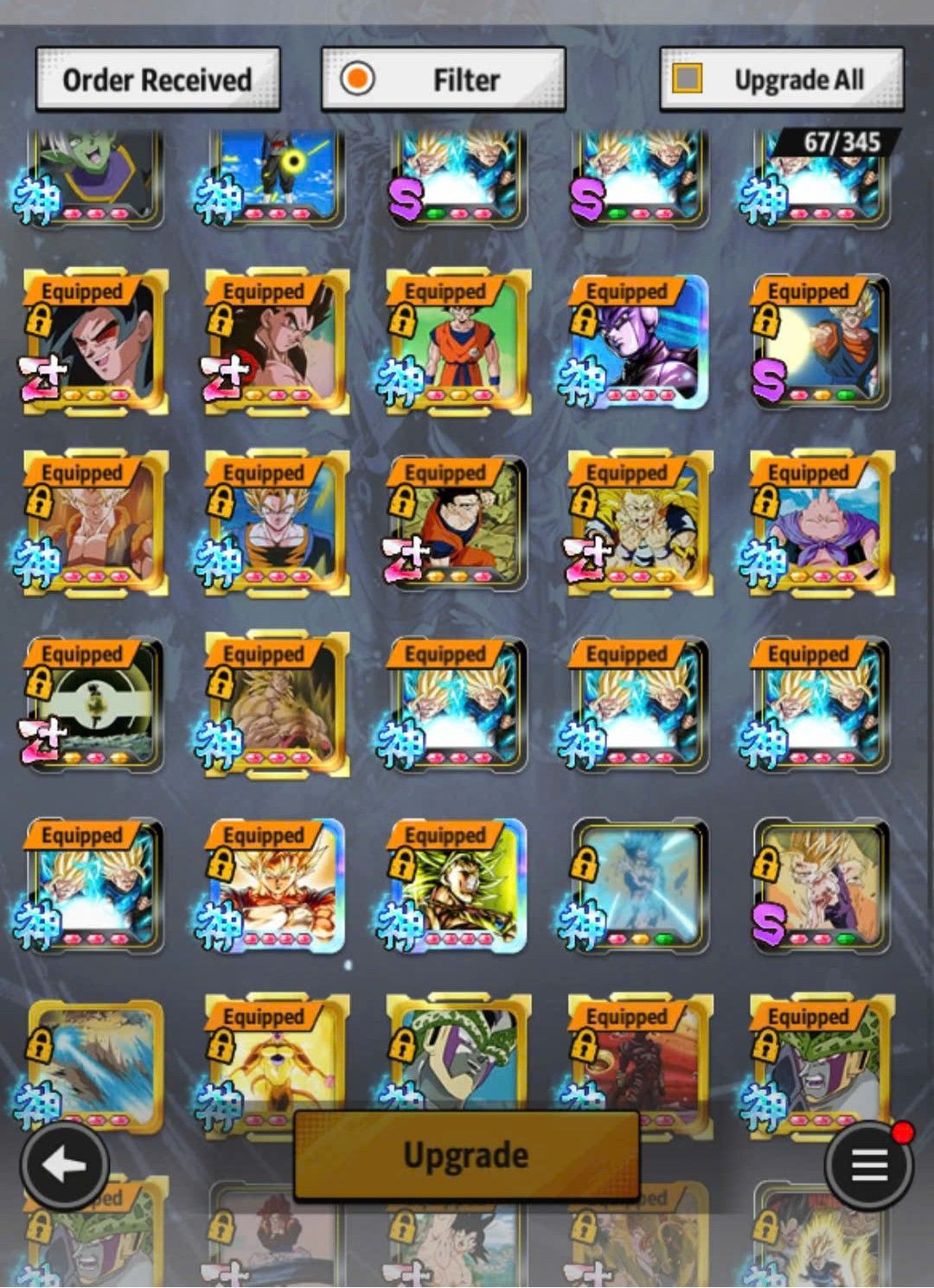Pick the unequipped ocean wave equipment tile

pyautogui.click(x=95, y=1065)
